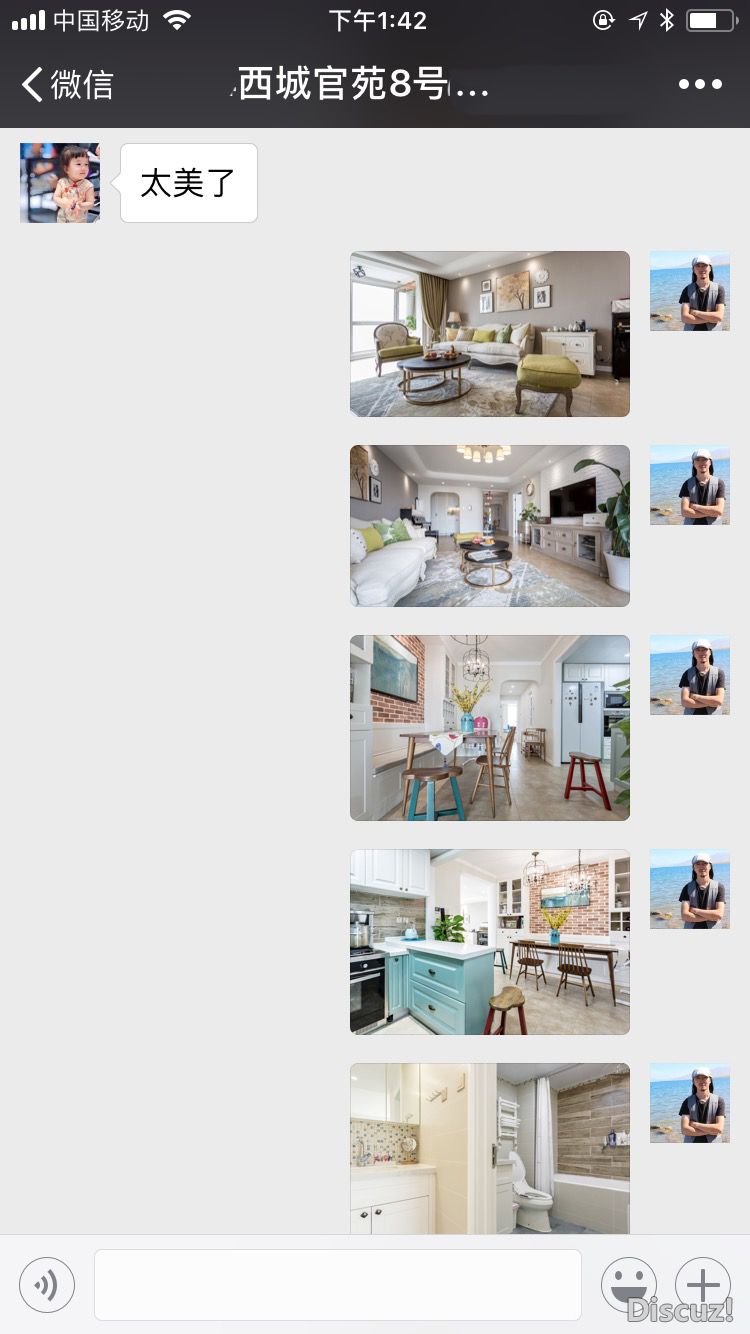View the living room photo with green ottoman
Image resolution: width=750 pixels, height=1334 pixels.
490,334
